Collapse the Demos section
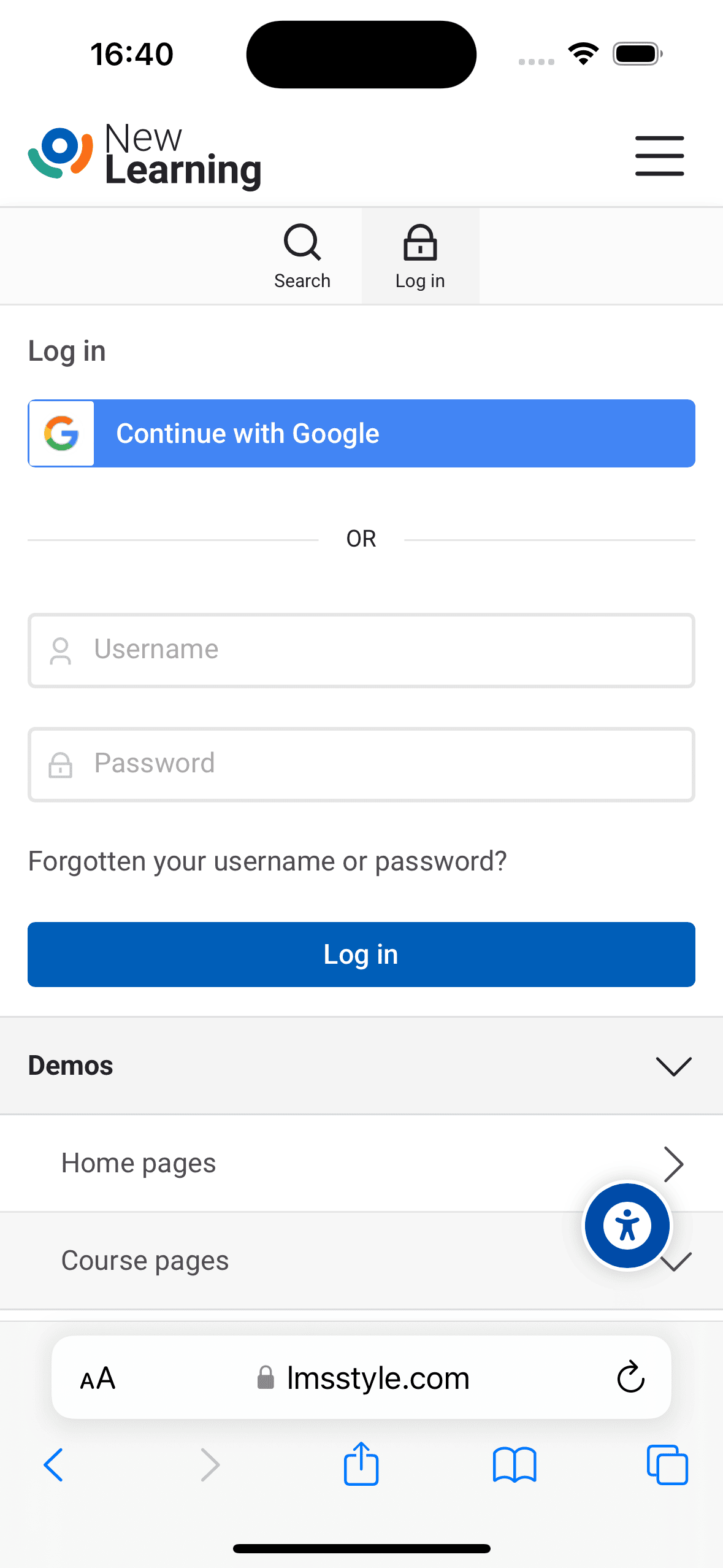Image resolution: width=723 pixels, height=1568 pixels. (x=673, y=1066)
